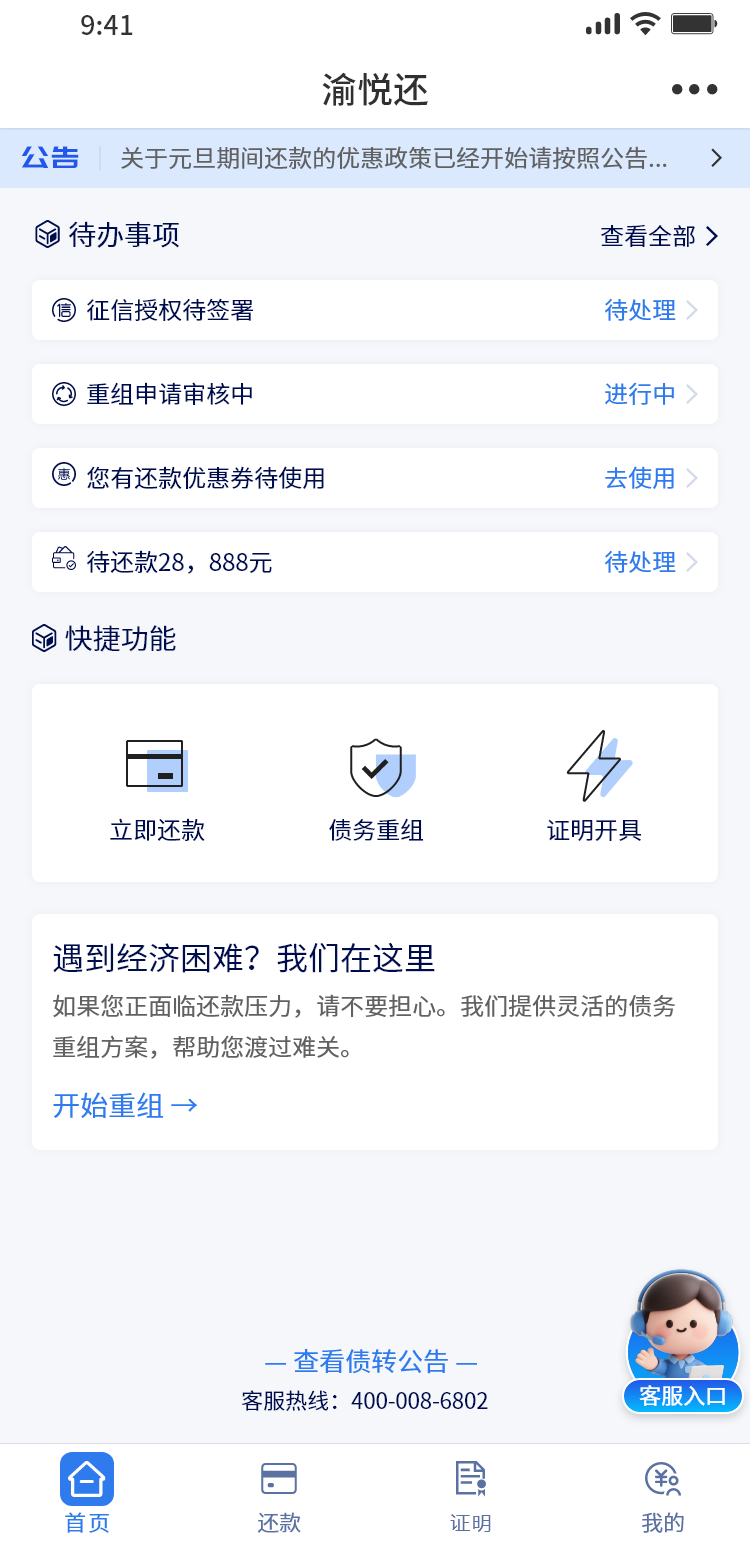Open the 重组申请审核中 row
Screen dimensions: 750x1542
tap(375, 394)
